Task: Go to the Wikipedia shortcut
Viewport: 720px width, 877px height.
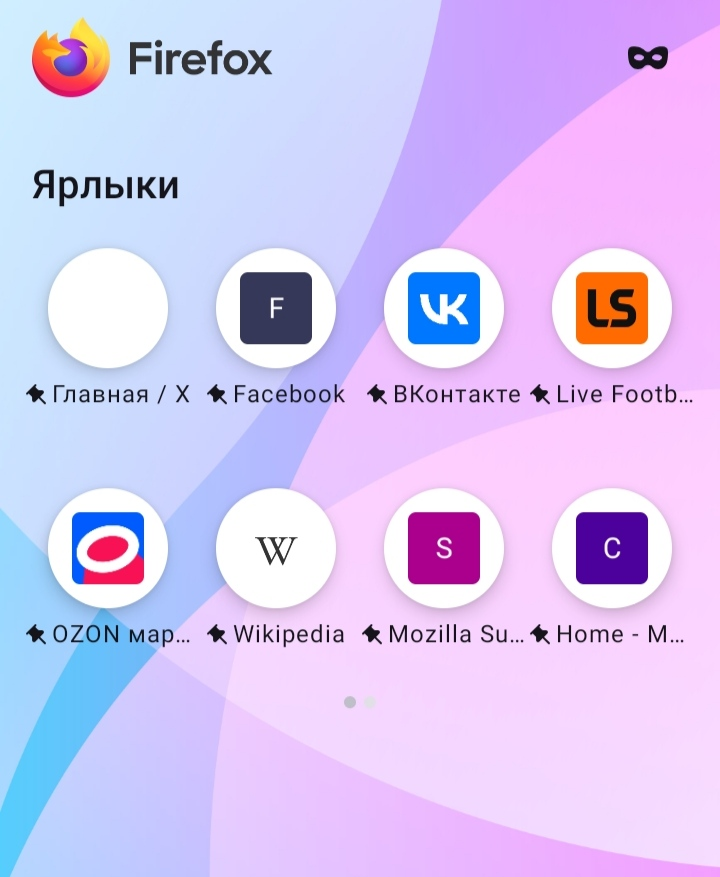Action: [276, 548]
